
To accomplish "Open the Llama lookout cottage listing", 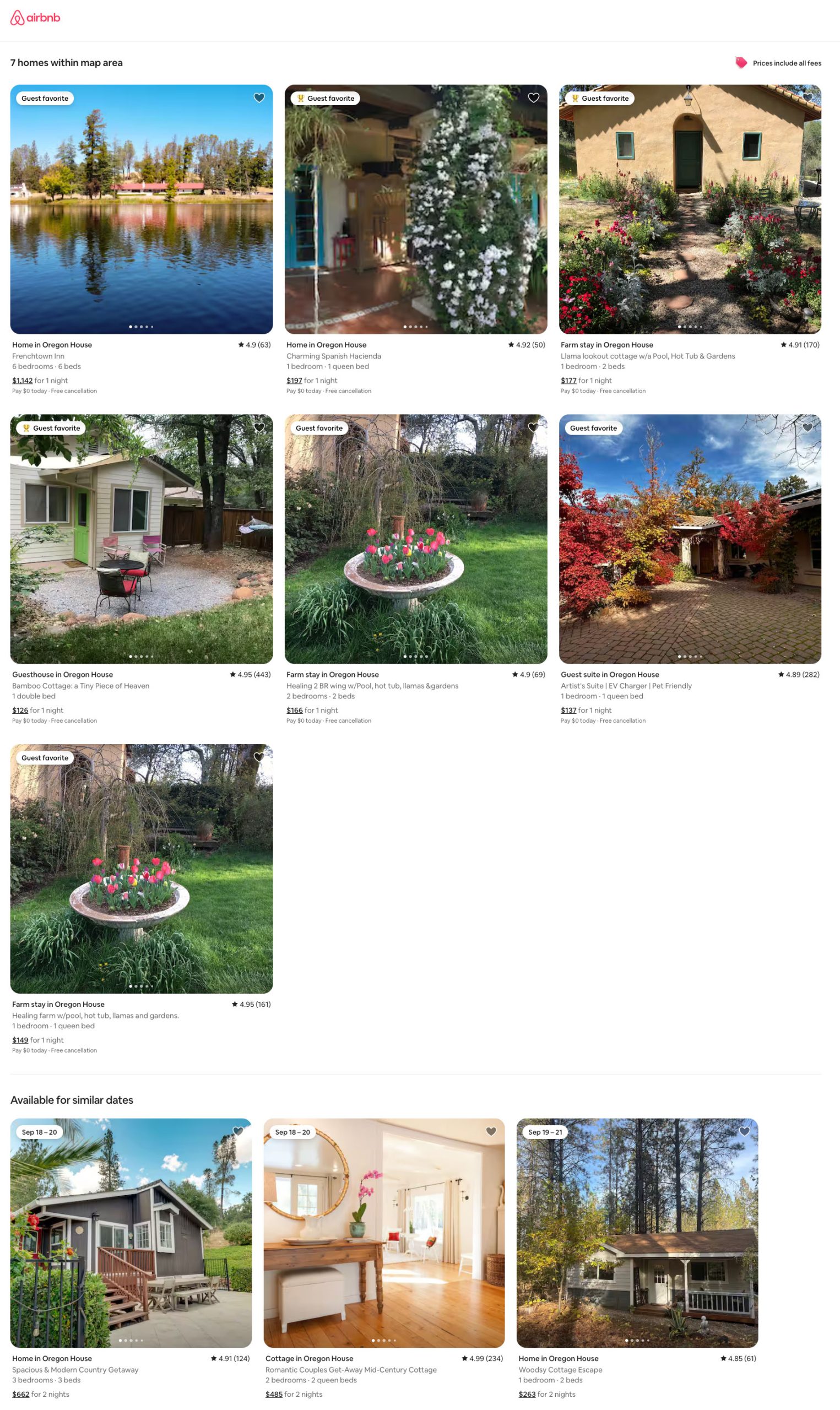I will (690, 209).
